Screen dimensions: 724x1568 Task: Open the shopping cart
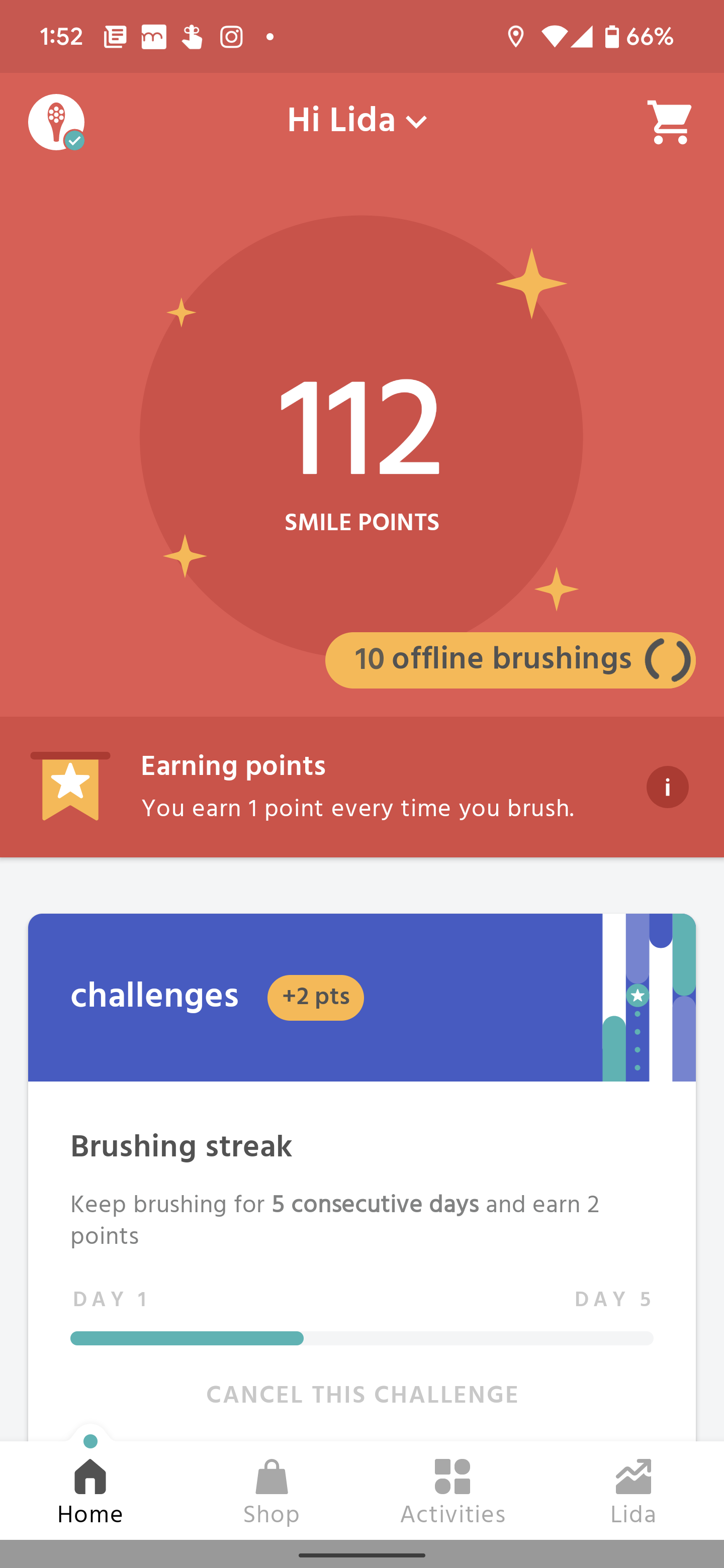point(669,122)
